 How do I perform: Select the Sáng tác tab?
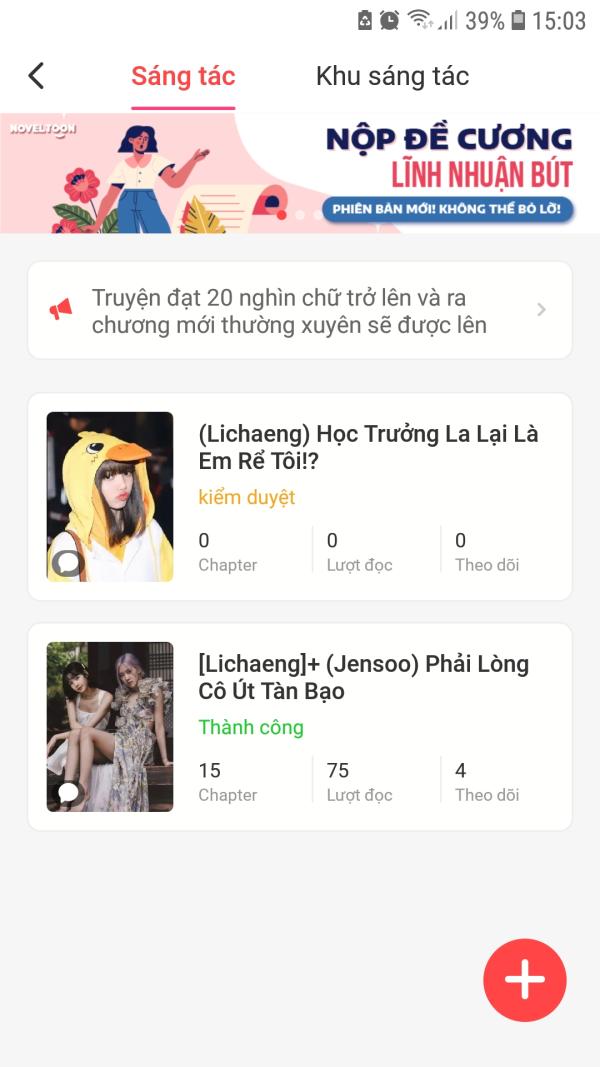point(183,76)
